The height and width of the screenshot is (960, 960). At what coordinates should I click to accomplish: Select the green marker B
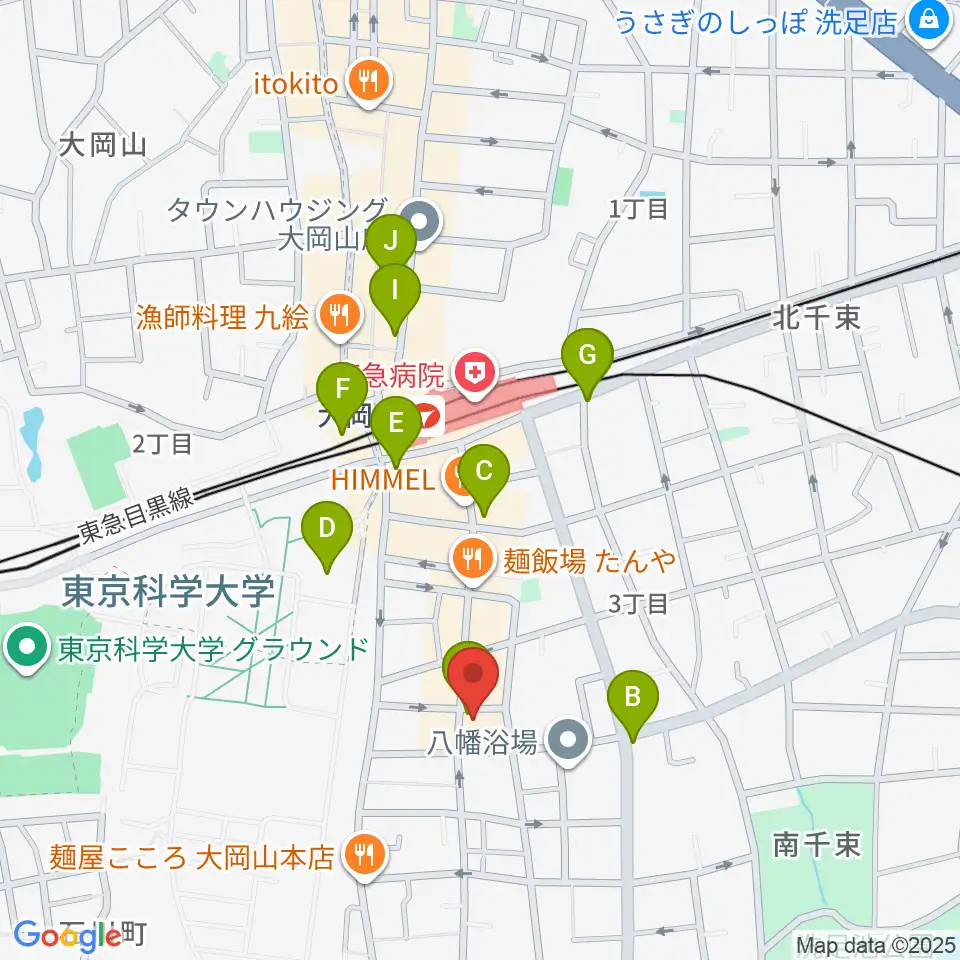point(632,698)
